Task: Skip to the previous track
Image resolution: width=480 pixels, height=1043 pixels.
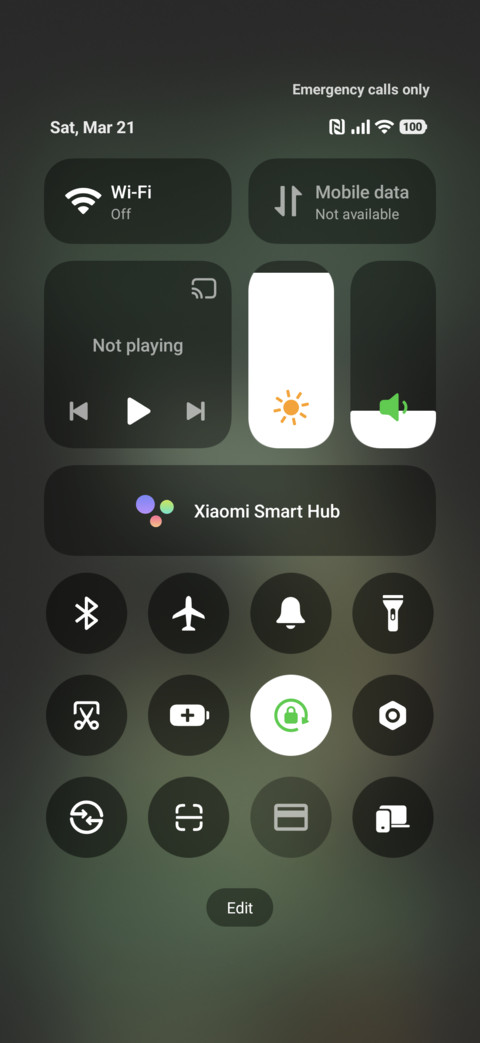Action: pos(78,411)
